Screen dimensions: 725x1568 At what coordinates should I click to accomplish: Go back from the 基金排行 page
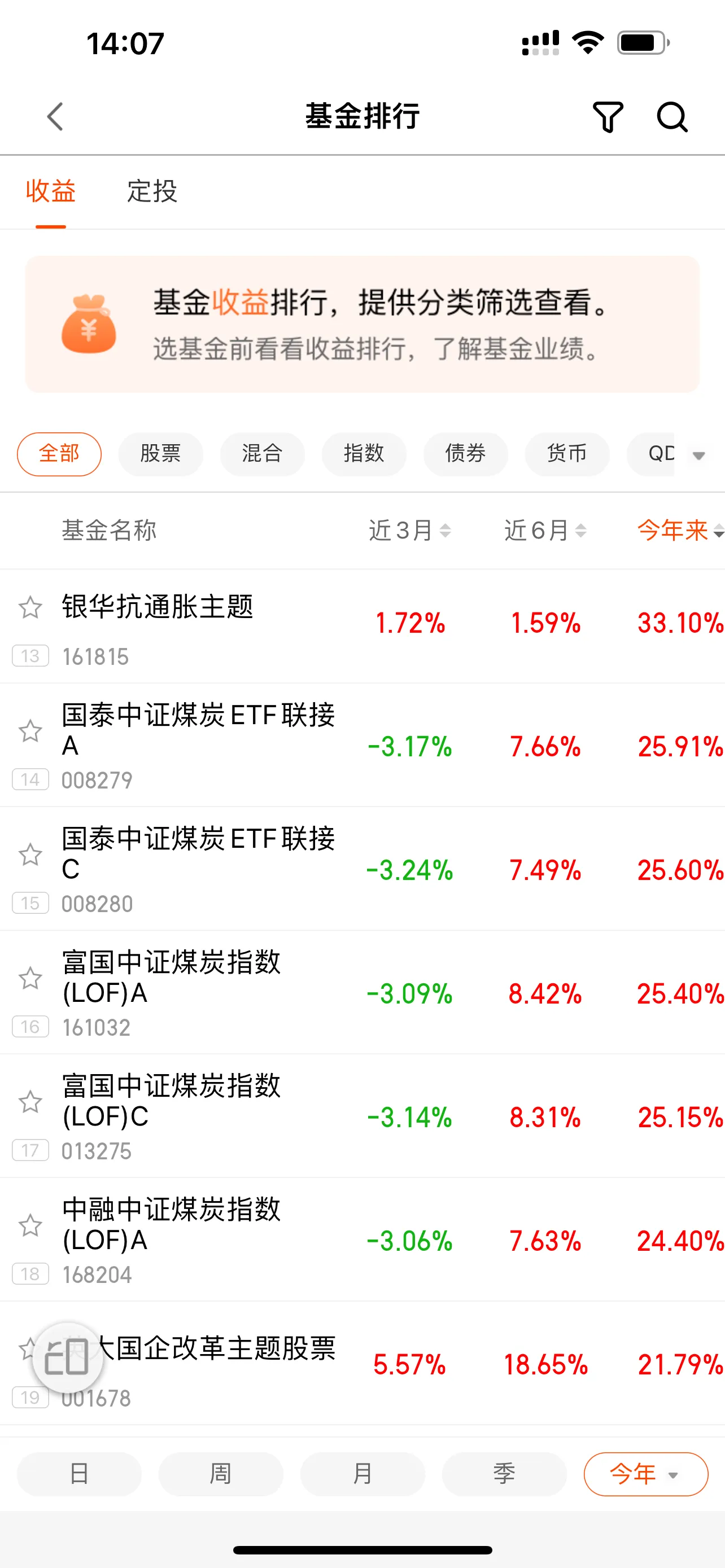(x=55, y=116)
